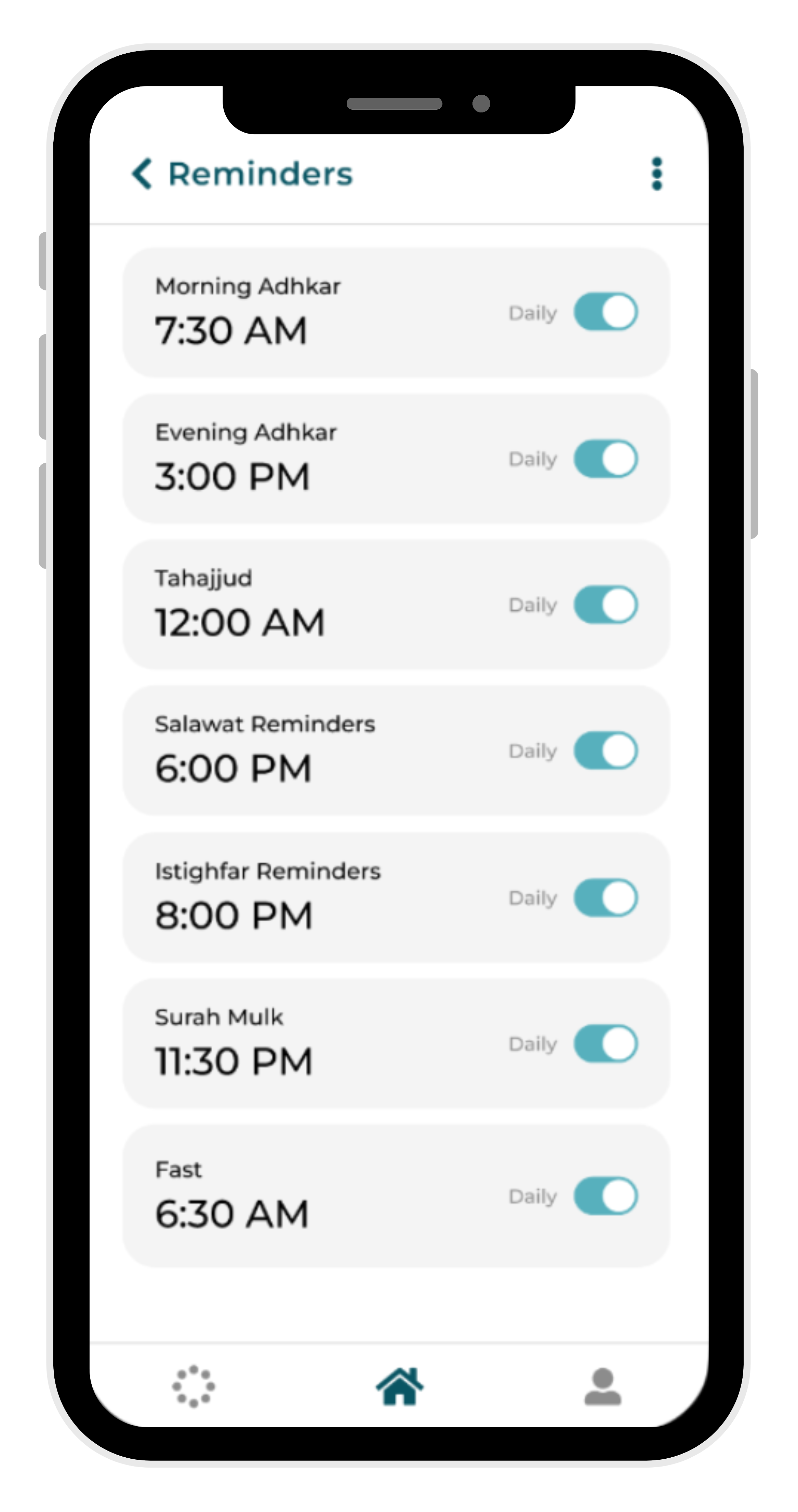The image size is (798, 1512).
Task: Open the Evening Adhkar 3:00 PM card
Action: 317,459
